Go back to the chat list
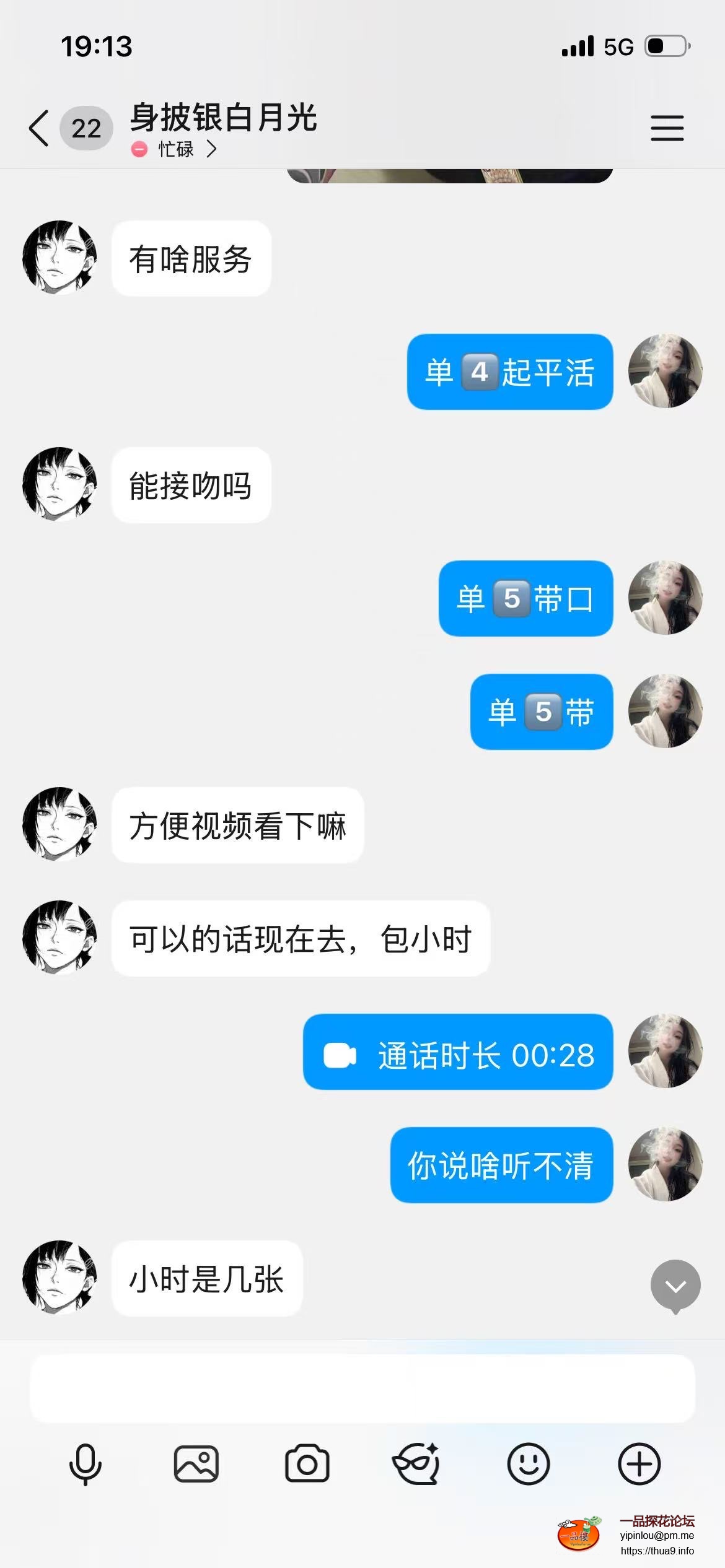725x1568 pixels. click(39, 128)
